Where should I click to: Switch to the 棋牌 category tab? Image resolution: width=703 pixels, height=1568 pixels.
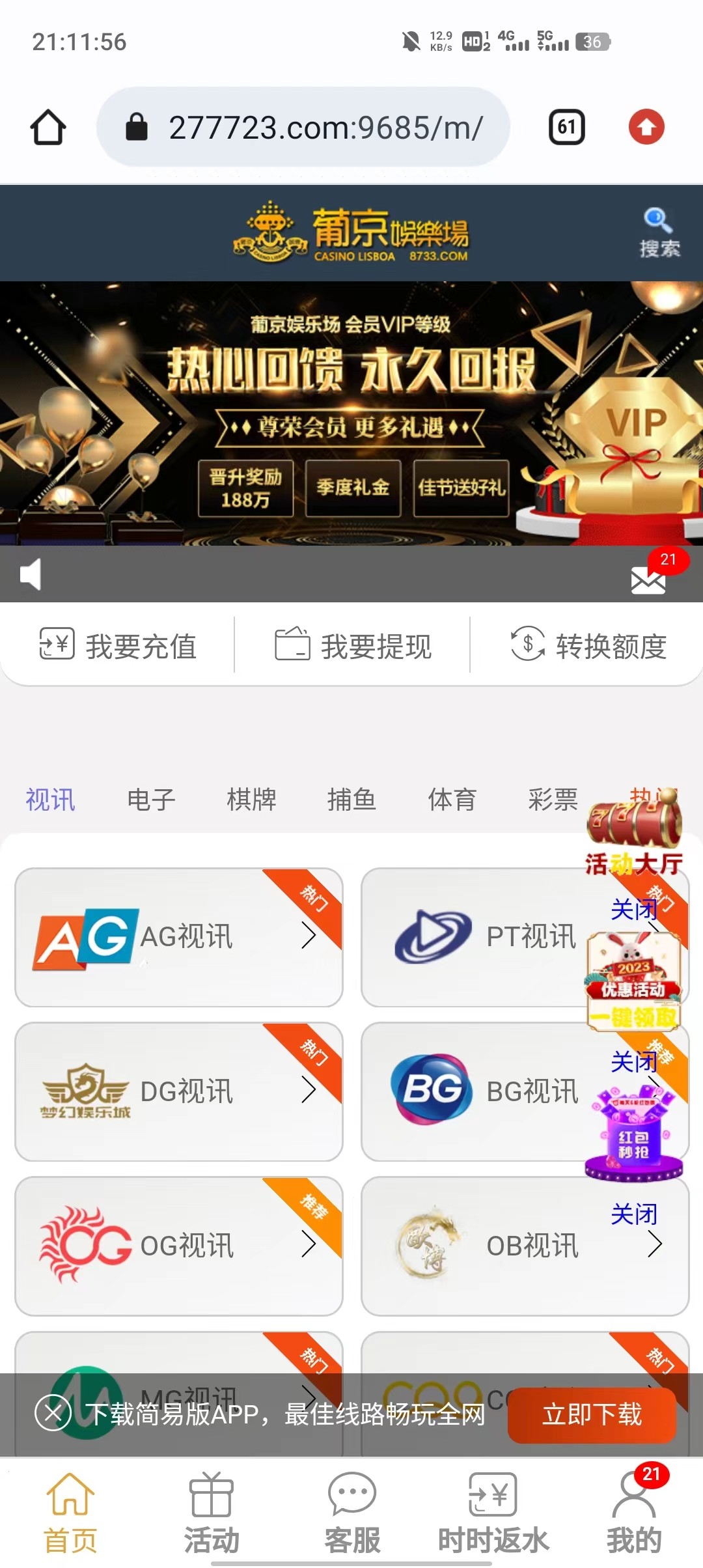(251, 800)
